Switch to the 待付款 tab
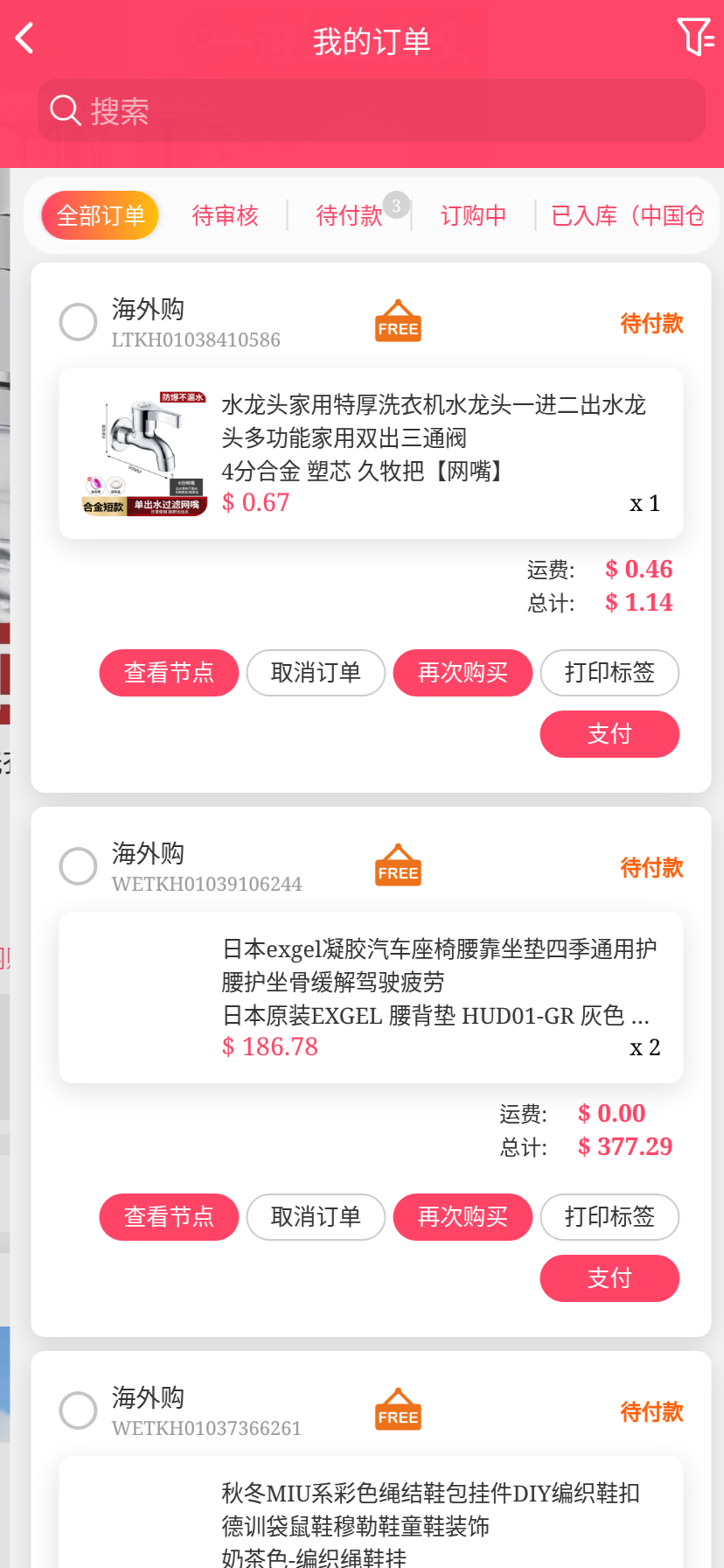This screenshot has width=724, height=1568. coord(350,215)
